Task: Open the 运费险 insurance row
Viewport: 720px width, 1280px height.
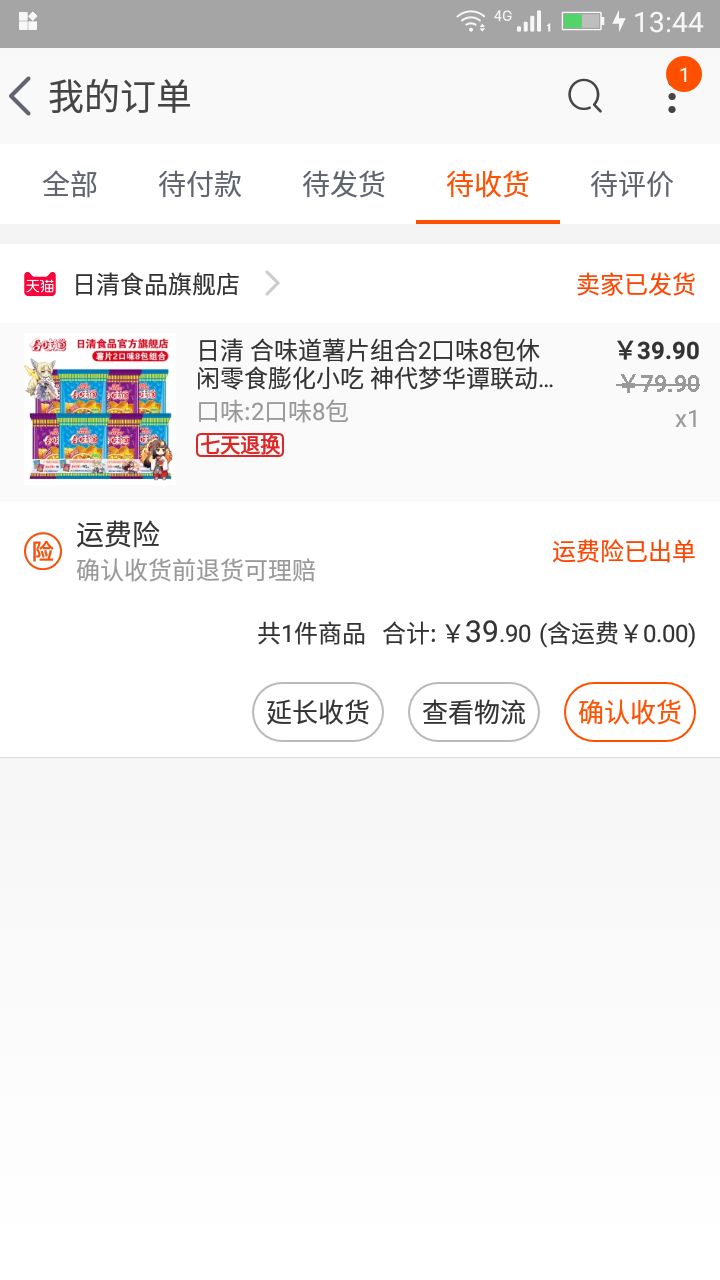Action: [x=360, y=551]
